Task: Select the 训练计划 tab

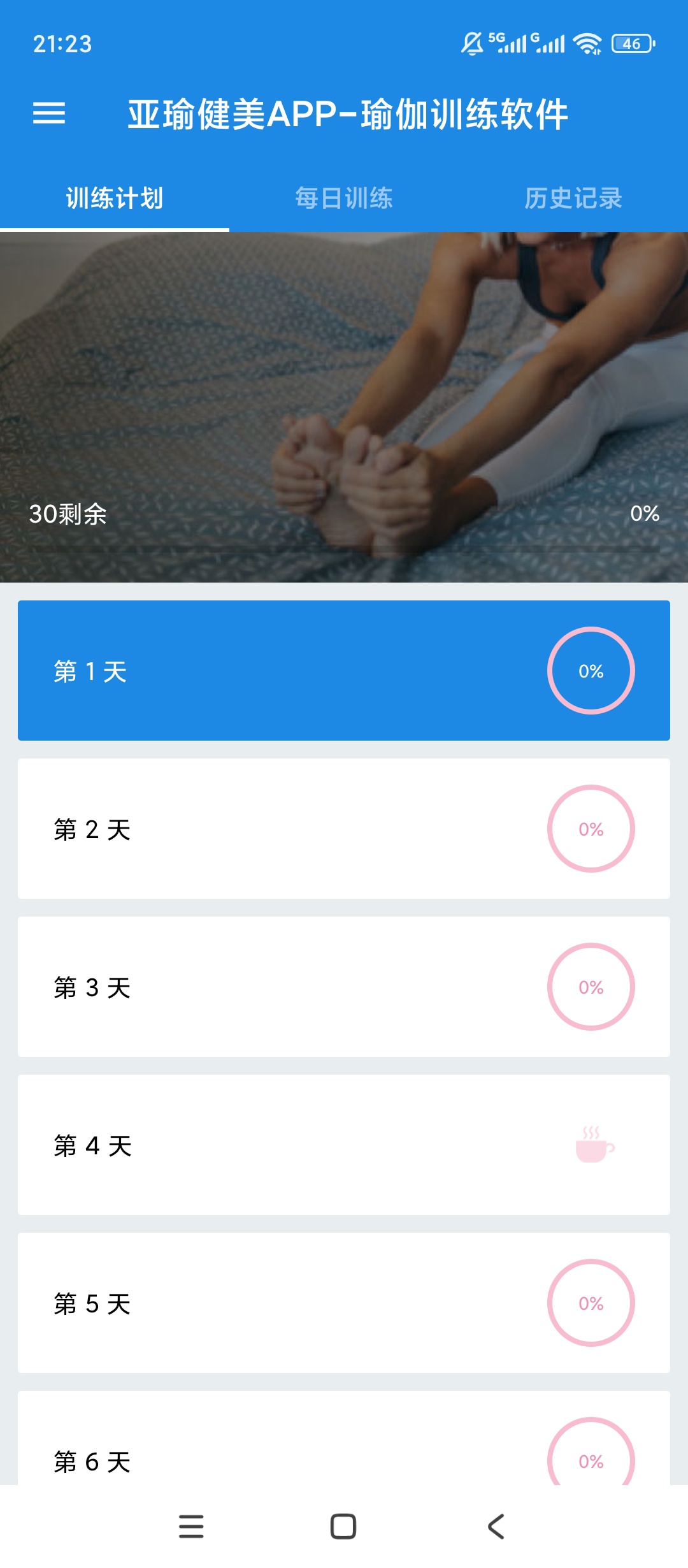Action: [x=115, y=198]
